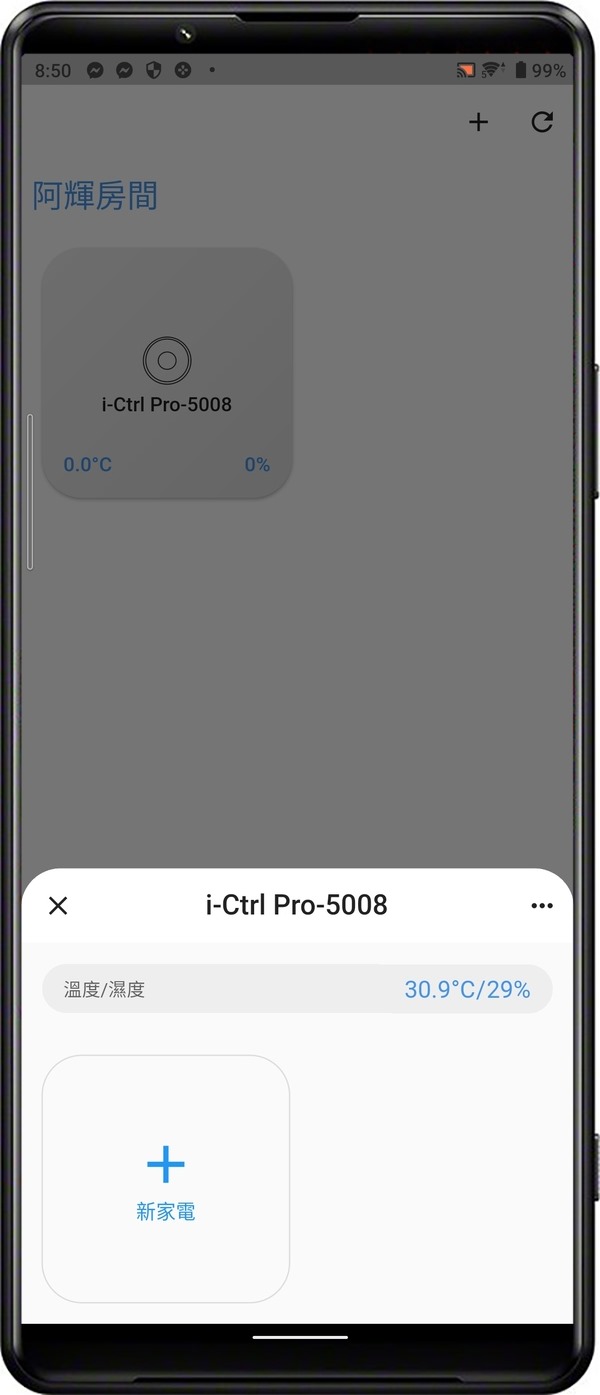Viewport: 600px width, 1395px height.
Task: Open the three-dot more options menu
Action: coord(542,906)
